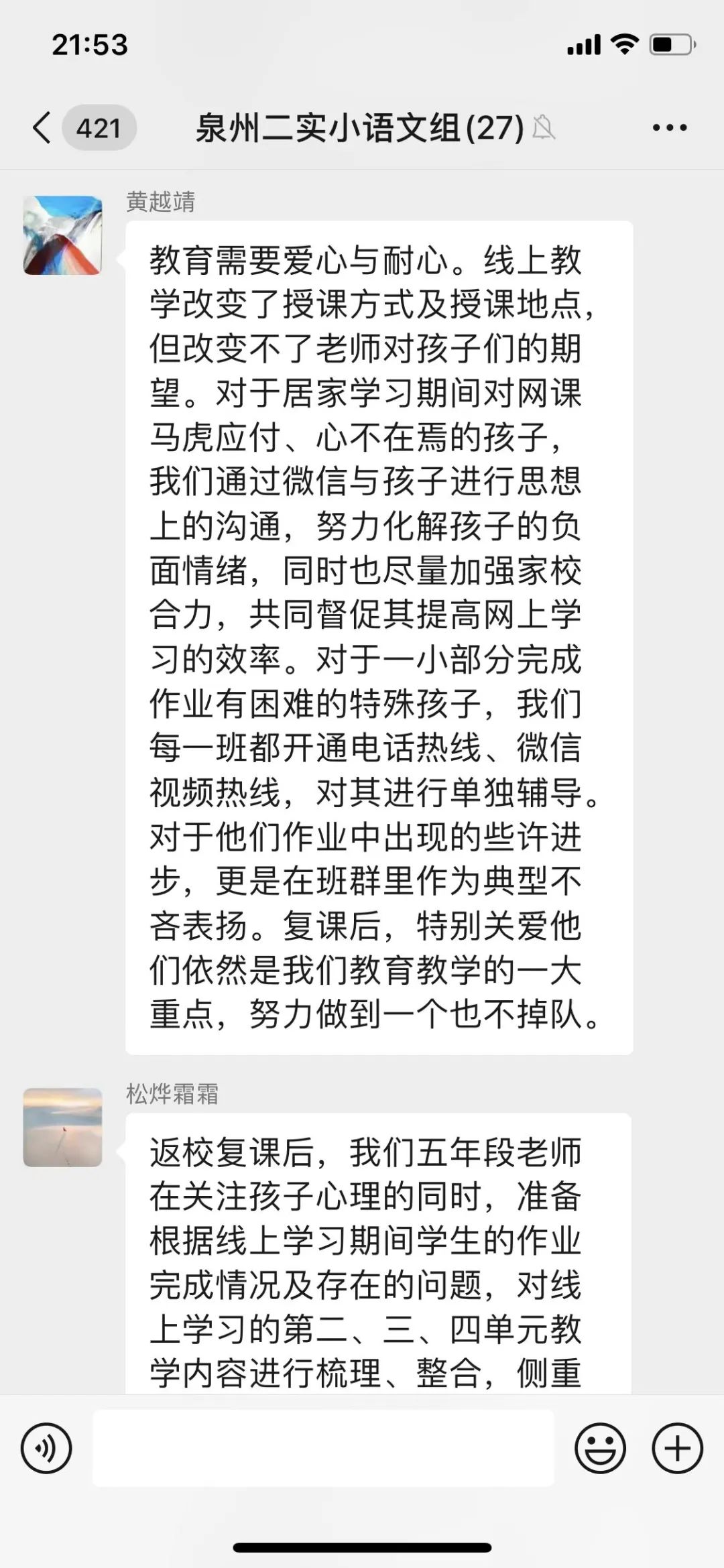724x1568 pixels.
Task: Open 松烨霜霜's profile avatar
Action: point(62,1127)
